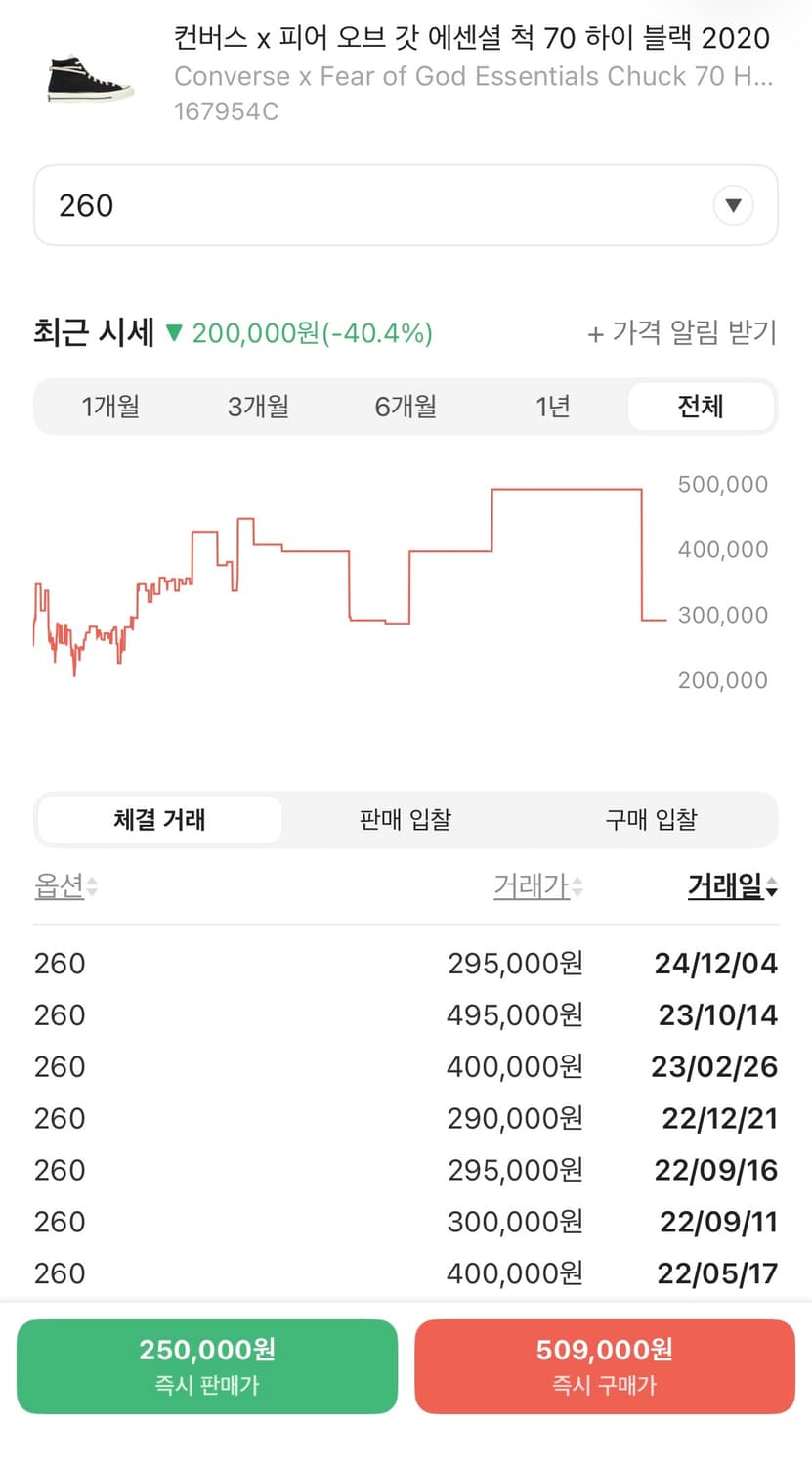Viewport: 812px width, 1466px height.
Task: Tap the 509,000원 즉시 구매가 button
Action: (604, 1366)
